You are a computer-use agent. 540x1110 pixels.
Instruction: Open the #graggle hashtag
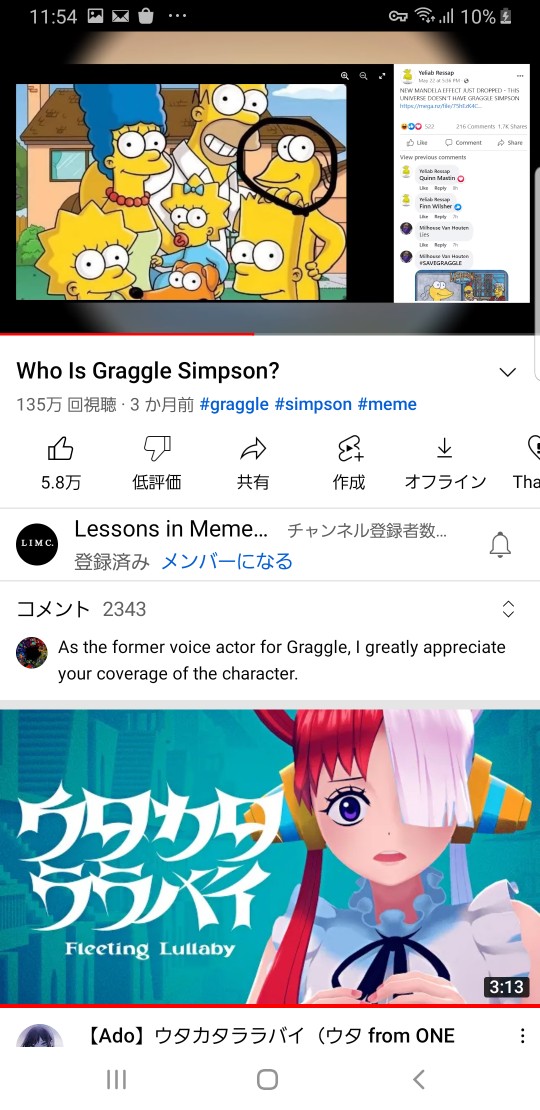tap(234, 404)
